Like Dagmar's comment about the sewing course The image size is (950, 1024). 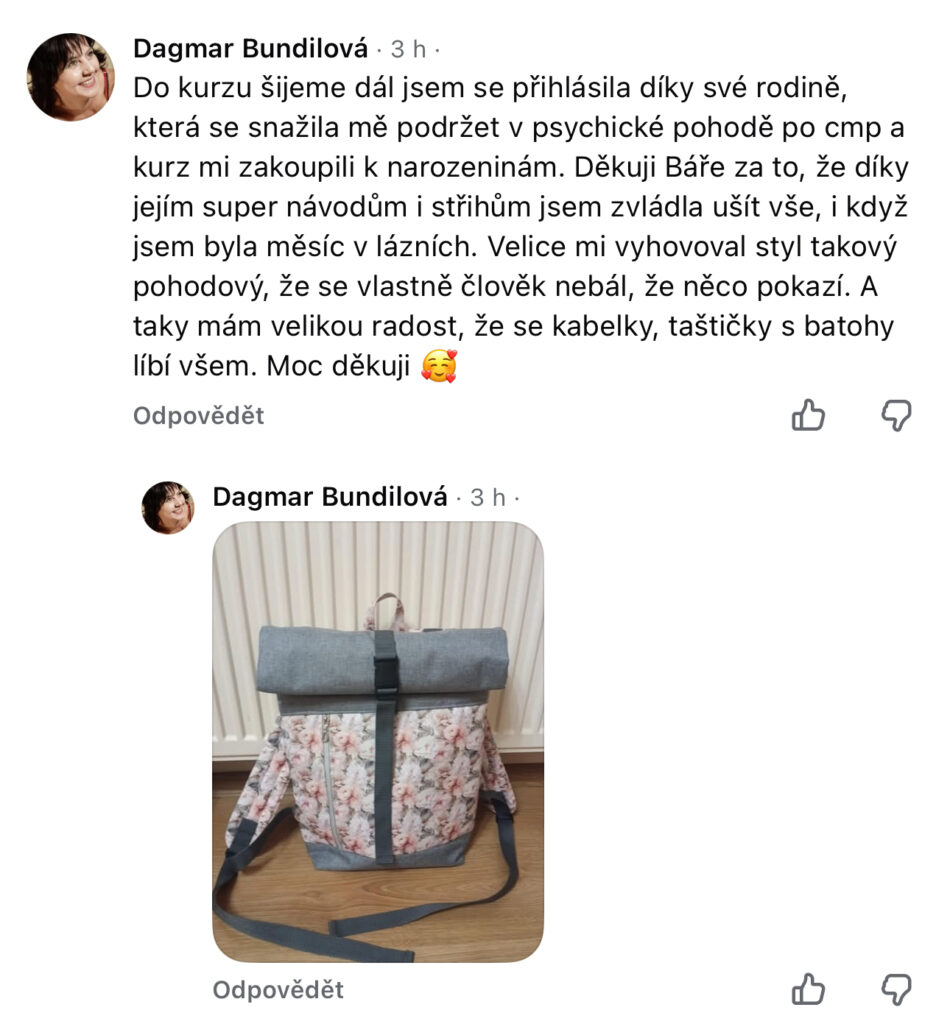pos(808,414)
